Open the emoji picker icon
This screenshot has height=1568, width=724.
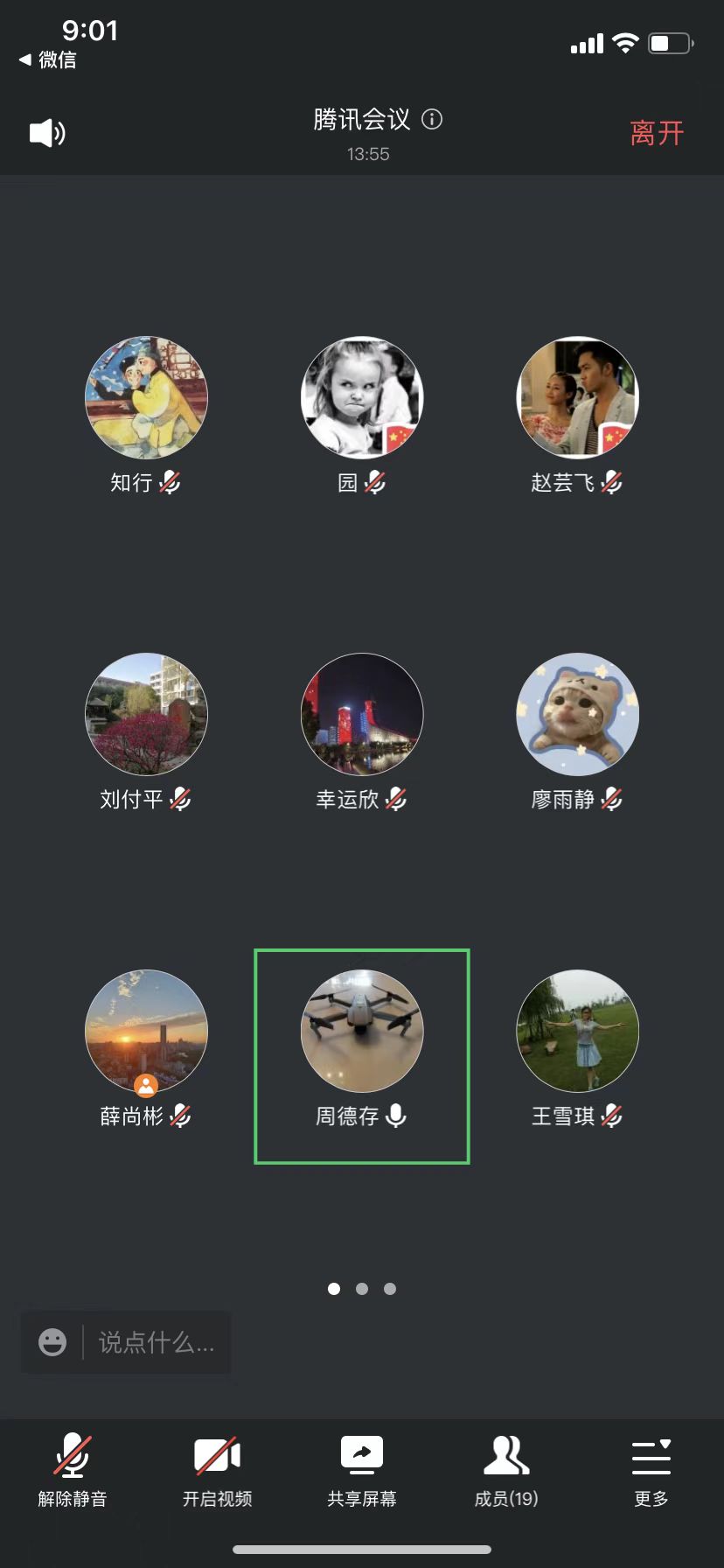pos(52,1342)
